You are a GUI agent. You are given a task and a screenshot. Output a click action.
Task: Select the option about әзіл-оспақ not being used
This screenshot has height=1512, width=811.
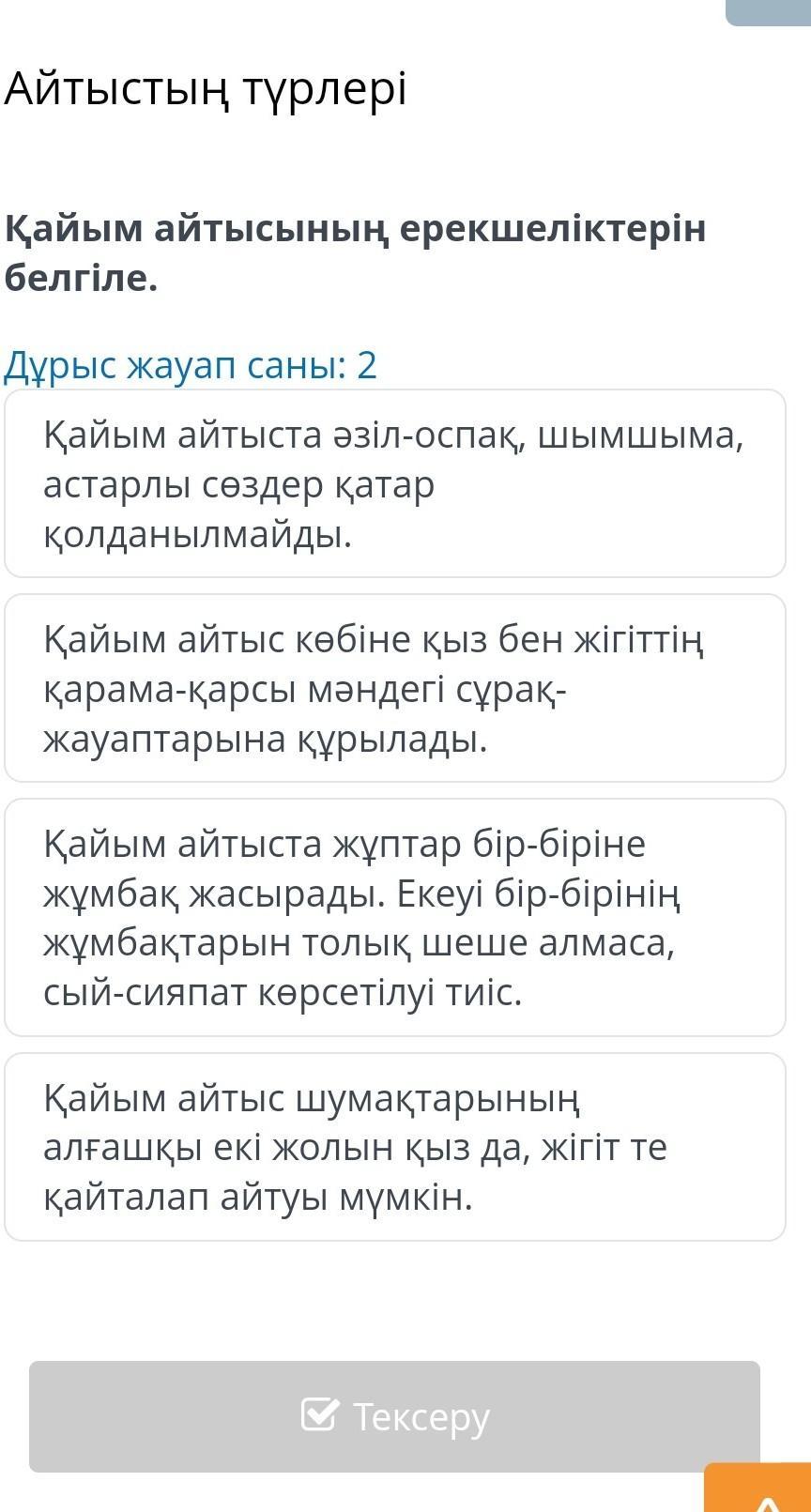pyautogui.click(x=395, y=483)
